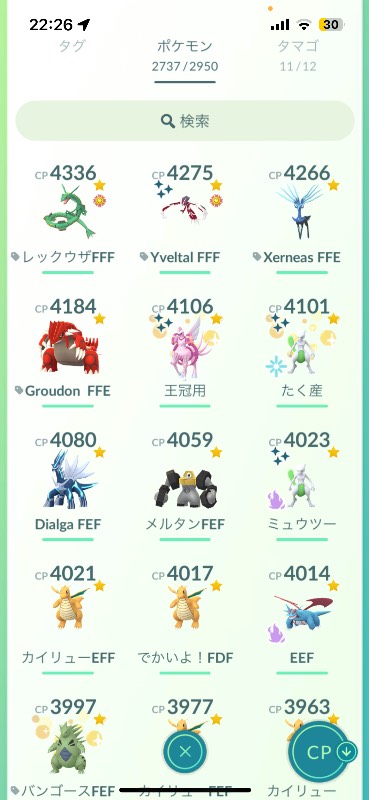
Task: Open the Pokémon named 王冠用
Action: [185, 352]
